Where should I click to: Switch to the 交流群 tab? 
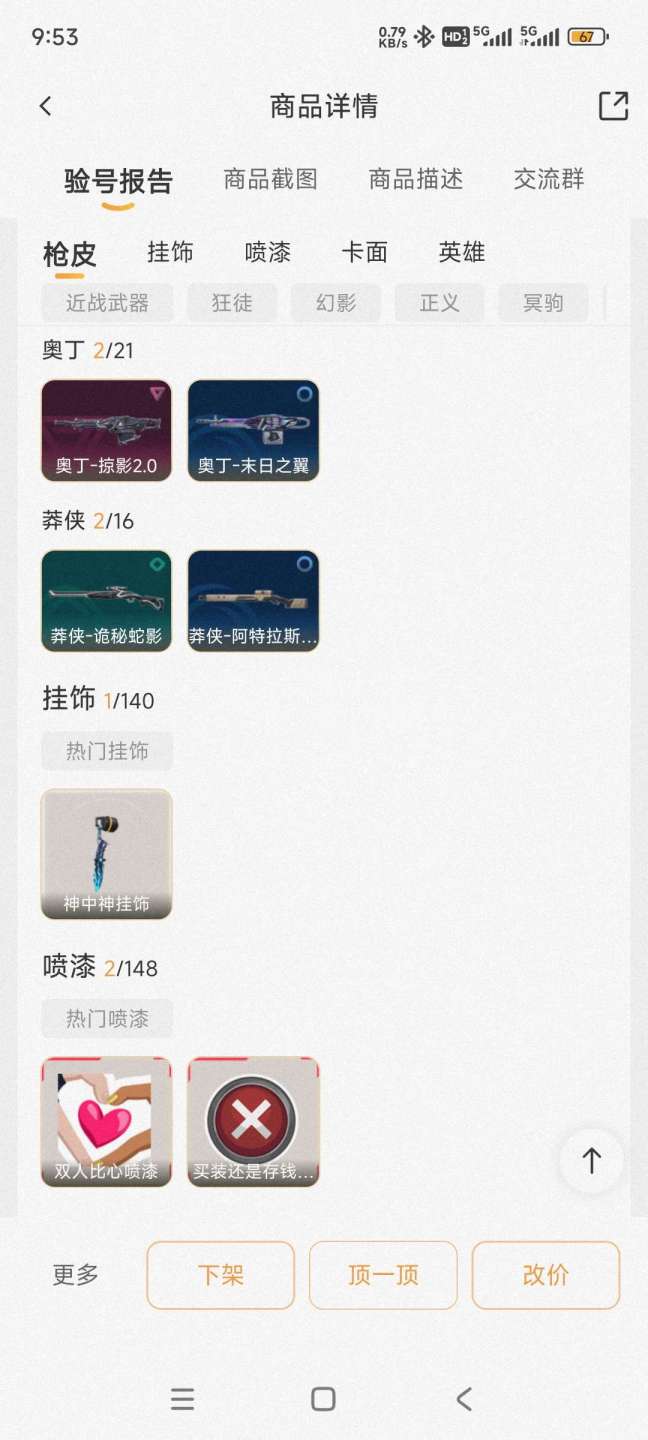pyautogui.click(x=548, y=180)
